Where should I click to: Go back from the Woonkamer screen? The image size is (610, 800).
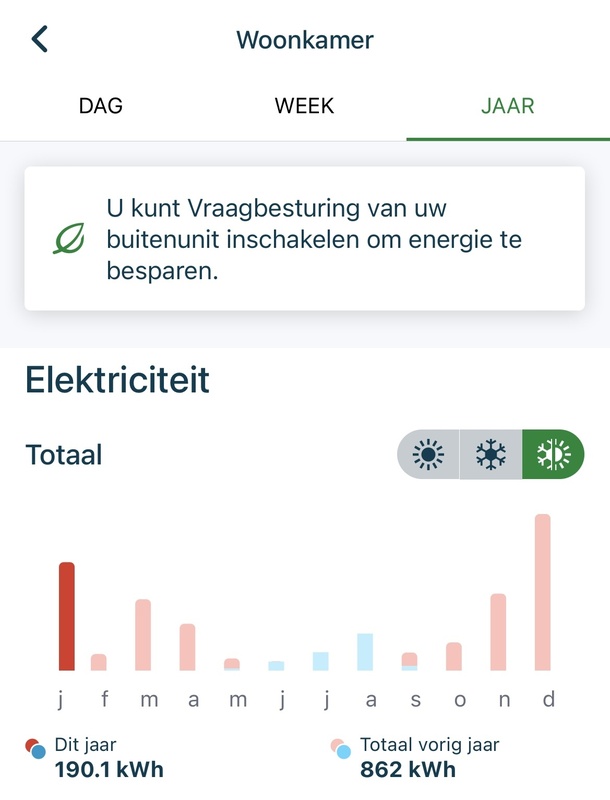click(40, 40)
